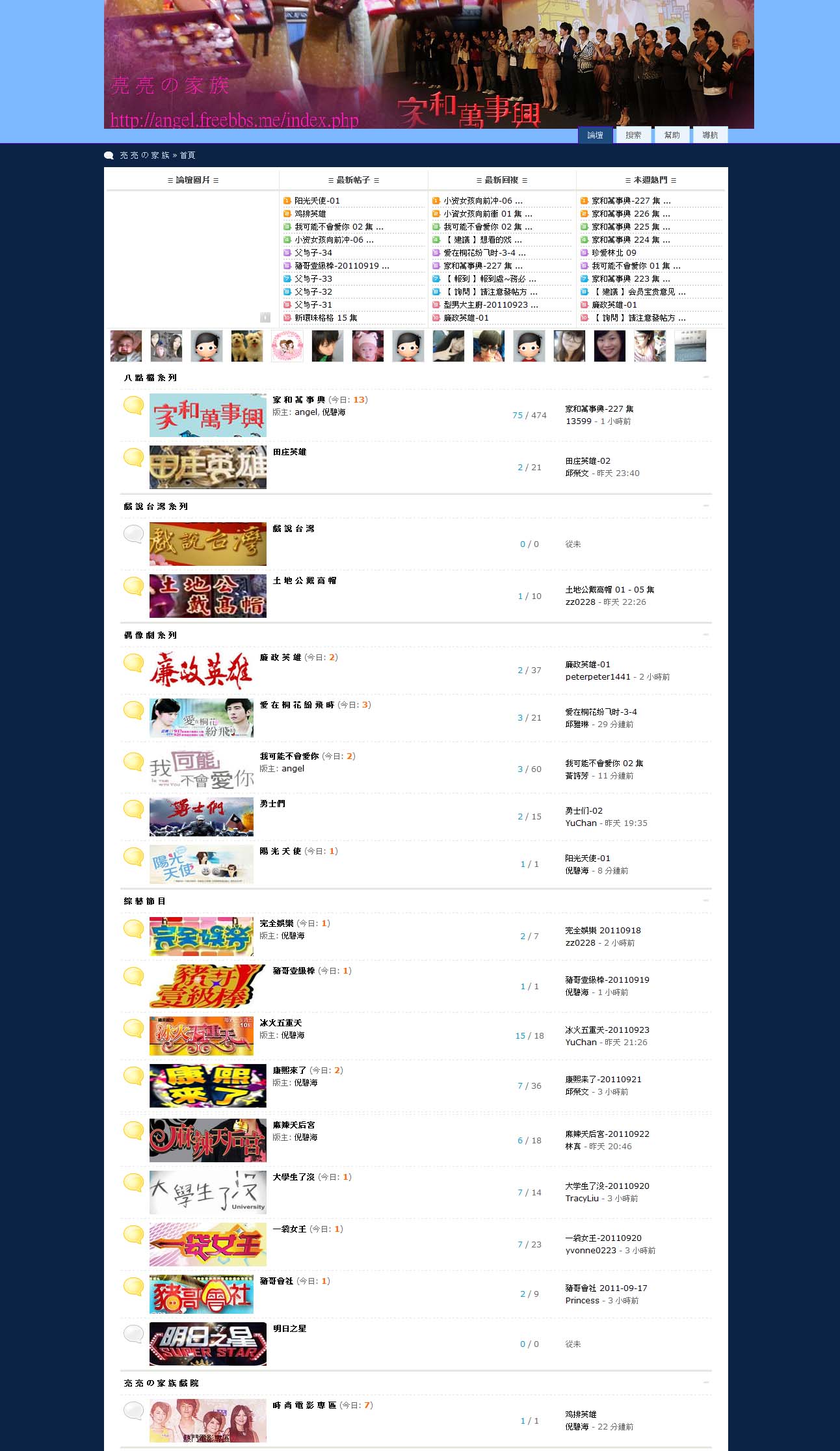Open the 康熙來了 forum board
The height and width of the screenshot is (1451, 840).
(x=289, y=1071)
